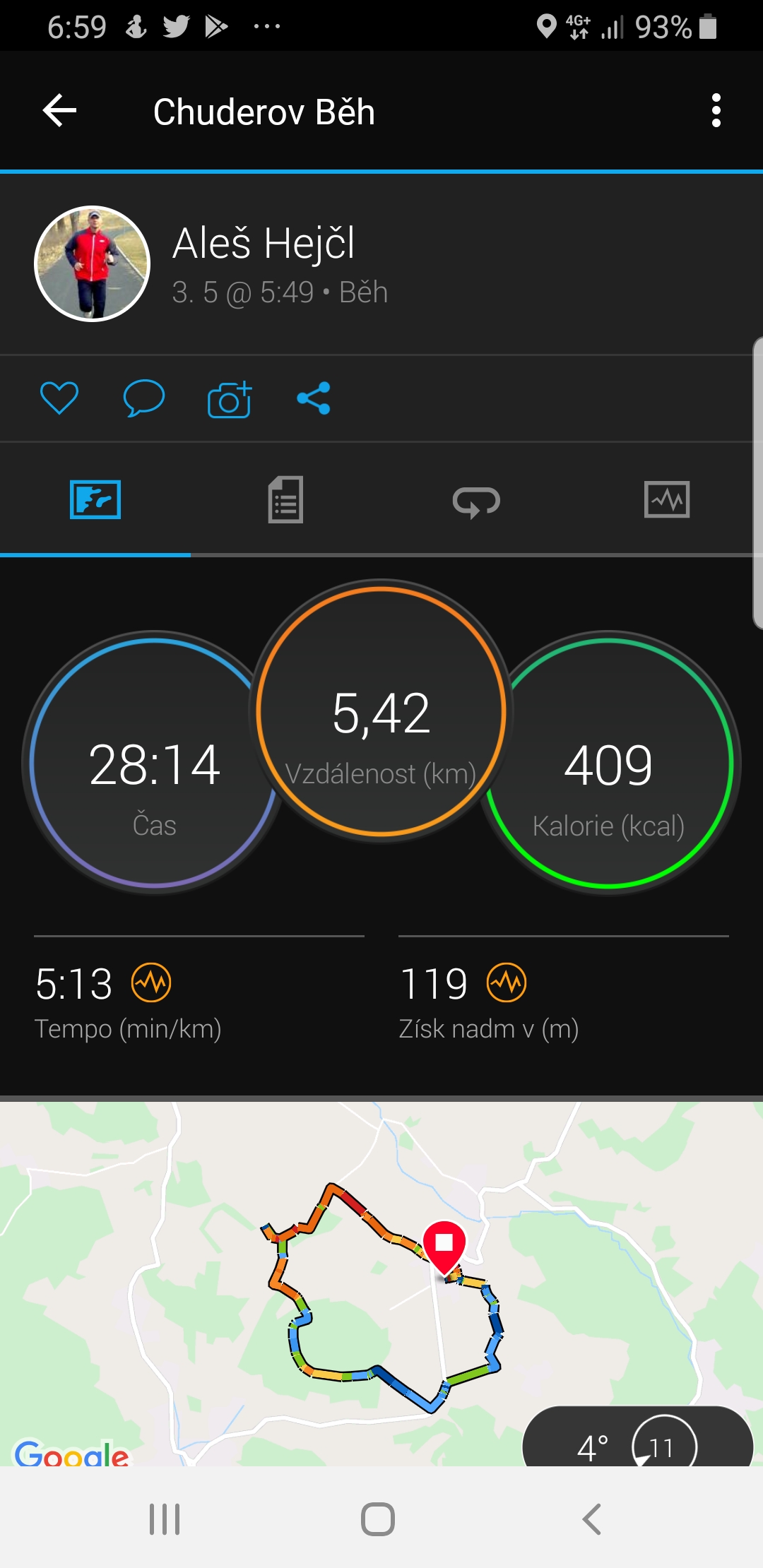Viewport: 763px width, 1568px height.
Task: Open the route map
Action: [381, 1283]
